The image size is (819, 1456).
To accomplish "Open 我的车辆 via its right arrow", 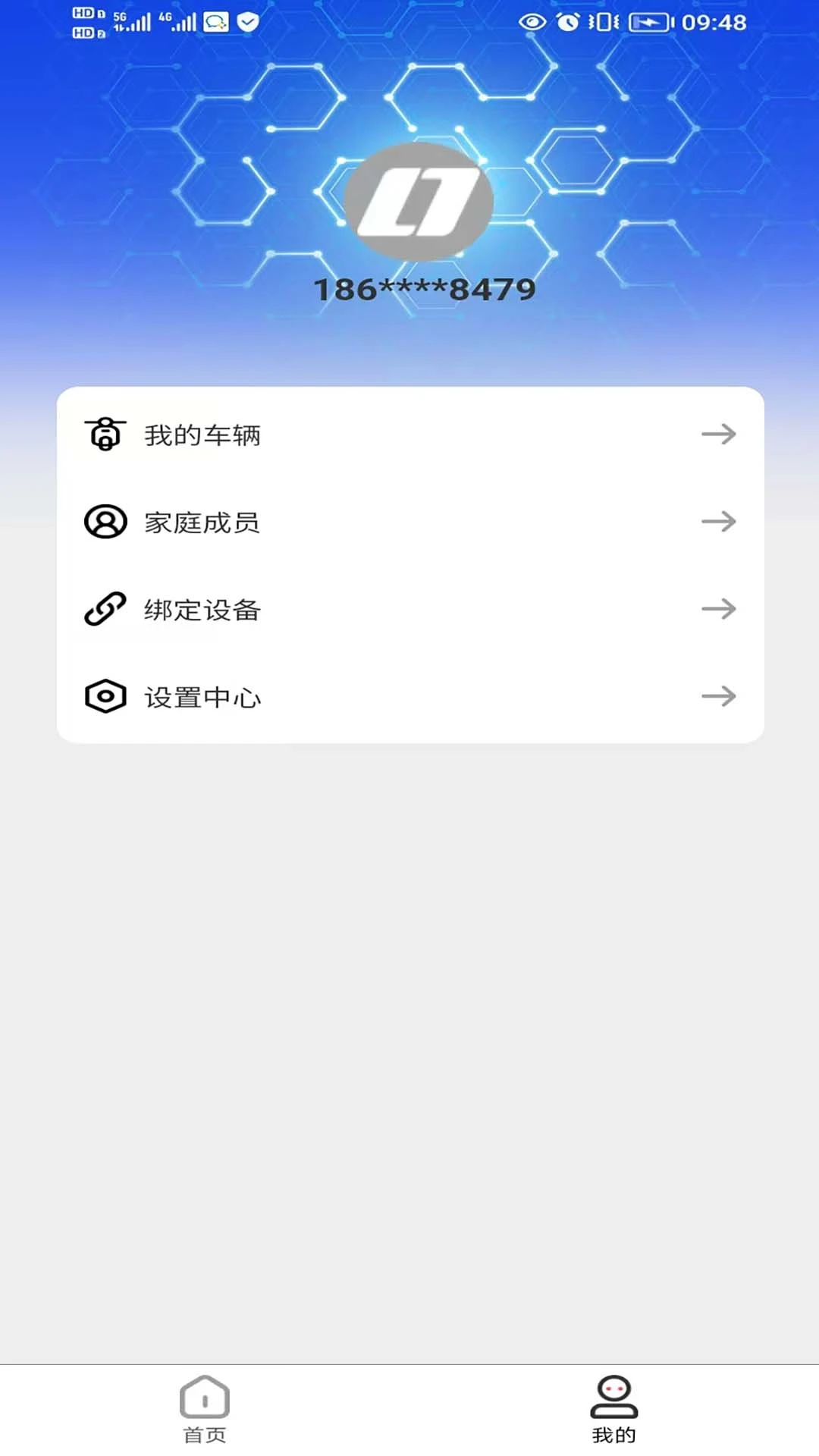I will pos(720,435).
